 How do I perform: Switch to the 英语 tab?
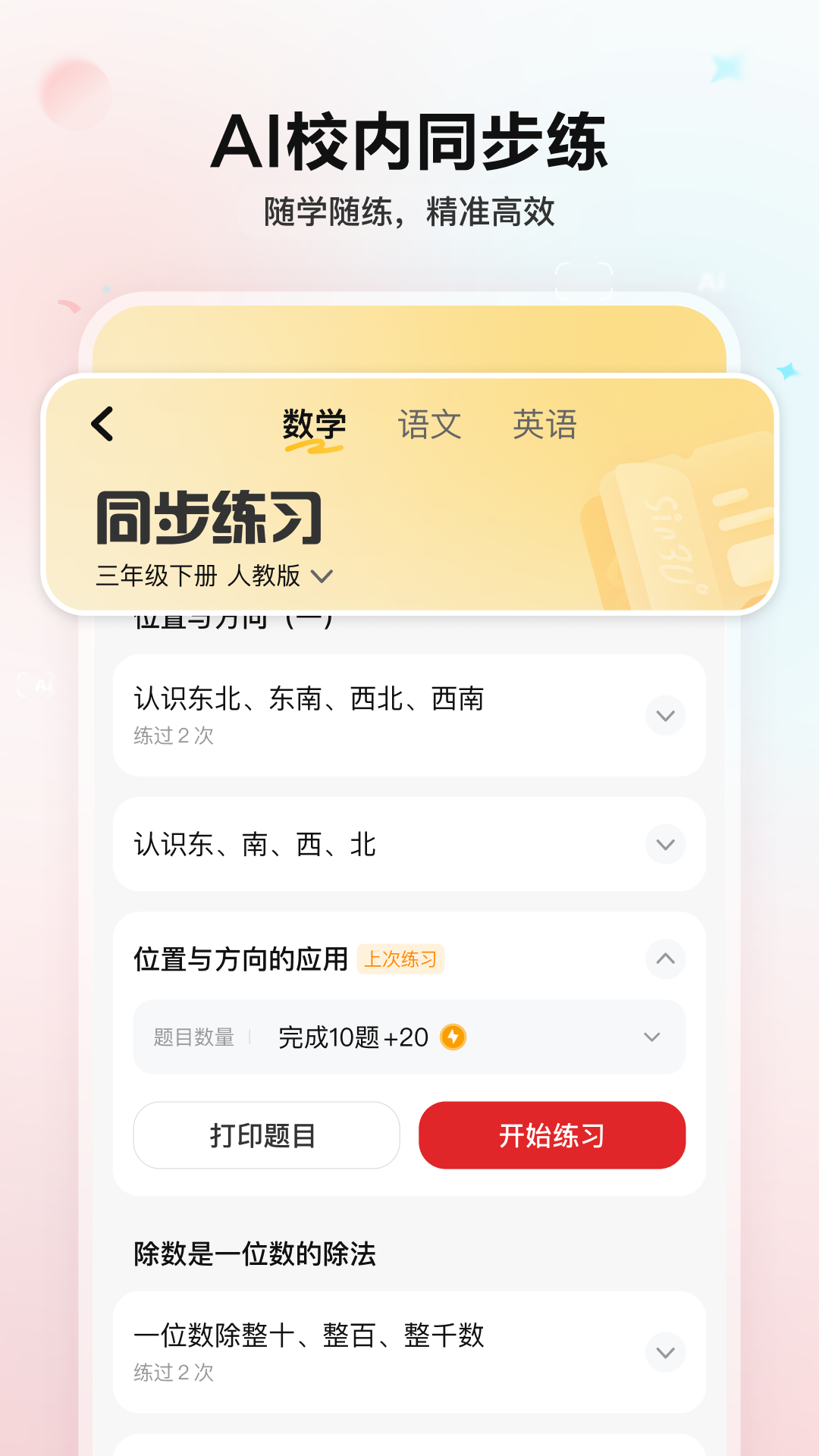point(544,425)
